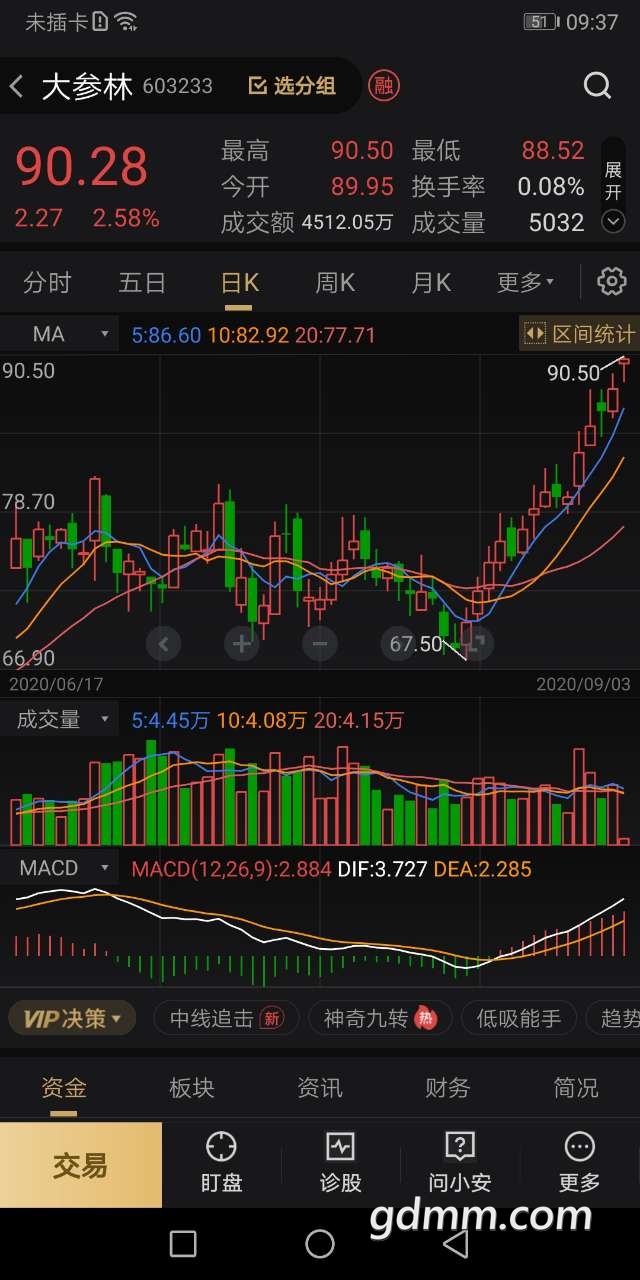Screen dimensions: 640x1280
Task: Switch to the 板块 tab
Action: coord(191,1088)
